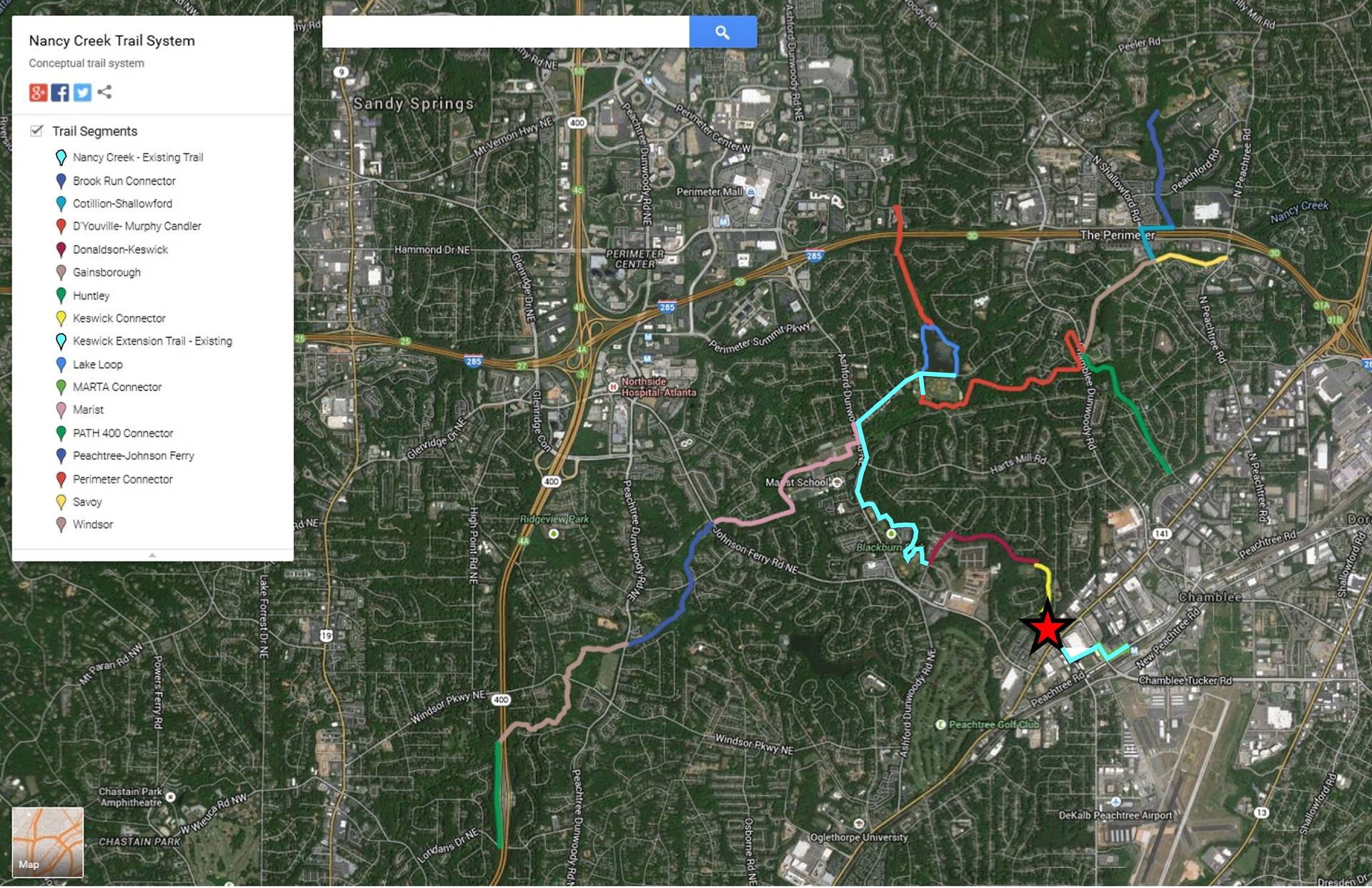Screen dimensions: 1372x888
Task: Share map on Google Plus
Action: pyautogui.click(x=38, y=92)
